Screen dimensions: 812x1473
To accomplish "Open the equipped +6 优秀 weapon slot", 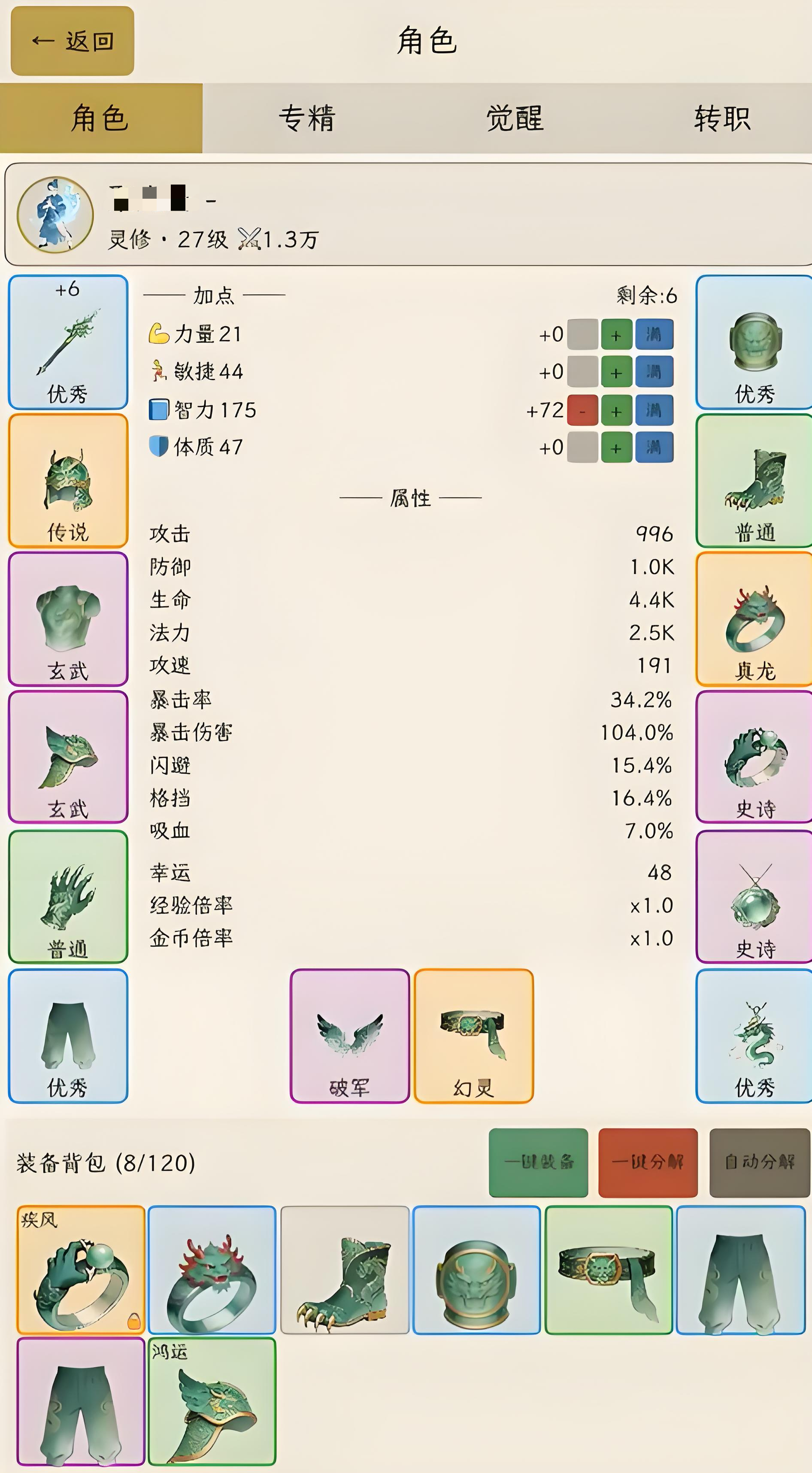I will 68,342.
